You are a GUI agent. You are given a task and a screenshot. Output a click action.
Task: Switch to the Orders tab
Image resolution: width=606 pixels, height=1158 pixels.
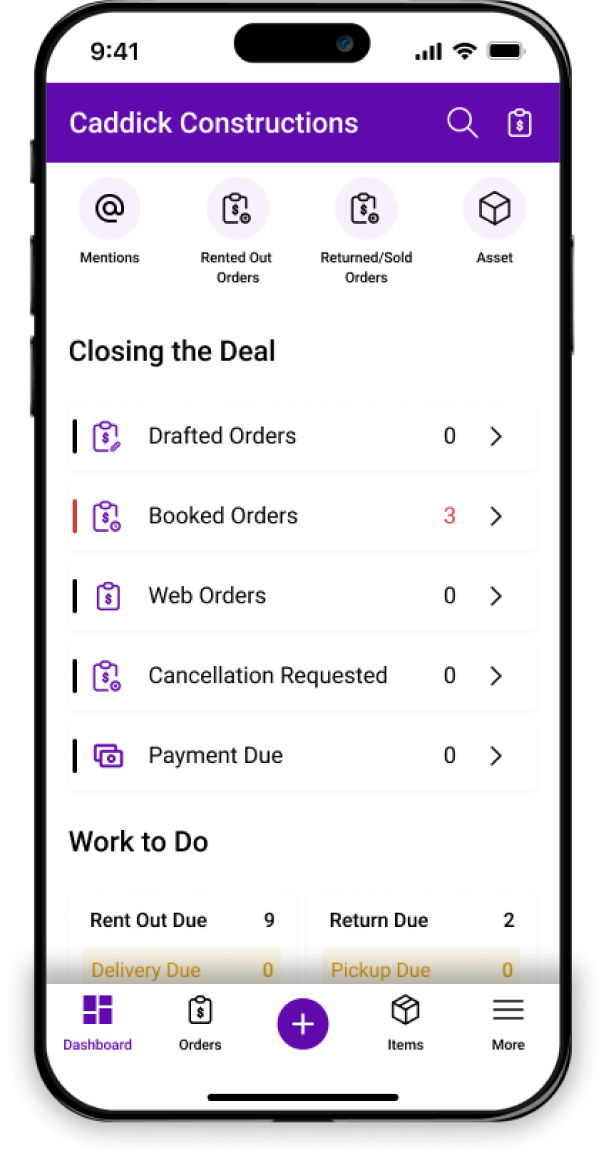(200, 1023)
